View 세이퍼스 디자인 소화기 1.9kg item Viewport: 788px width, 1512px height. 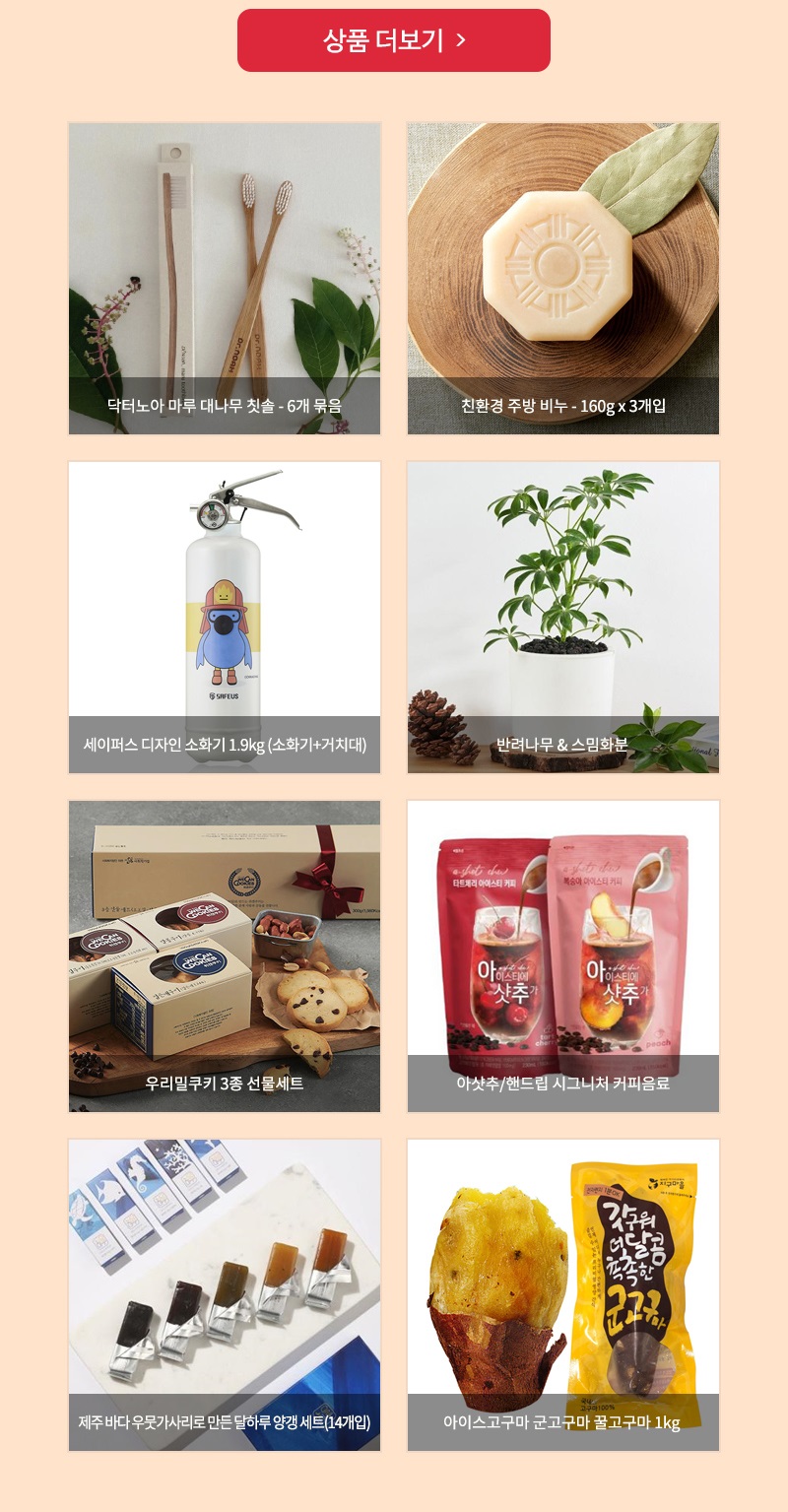tap(225, 618)
